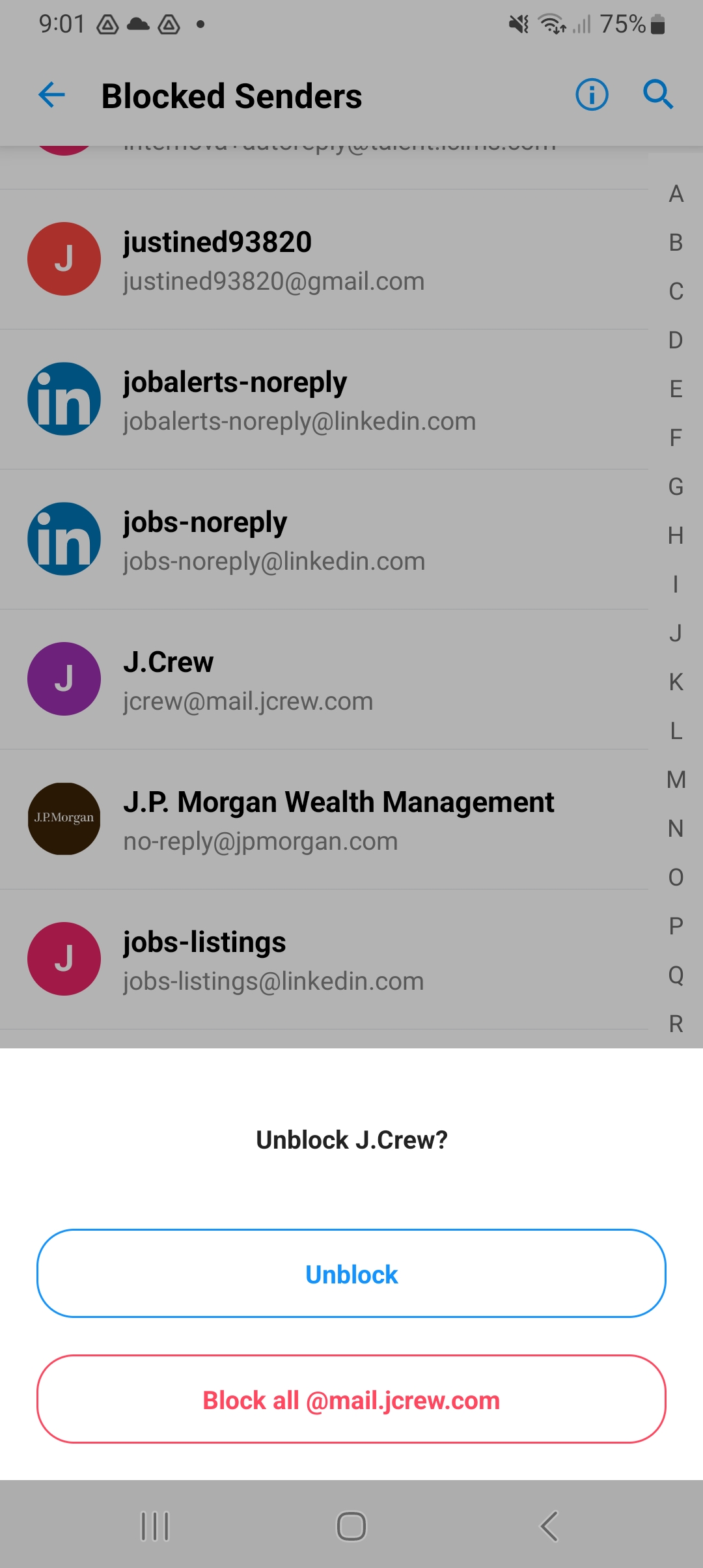Screen dimensions: 703x1568
Task: Select the justined93820 blocked sender
Action: click(324, 260)
